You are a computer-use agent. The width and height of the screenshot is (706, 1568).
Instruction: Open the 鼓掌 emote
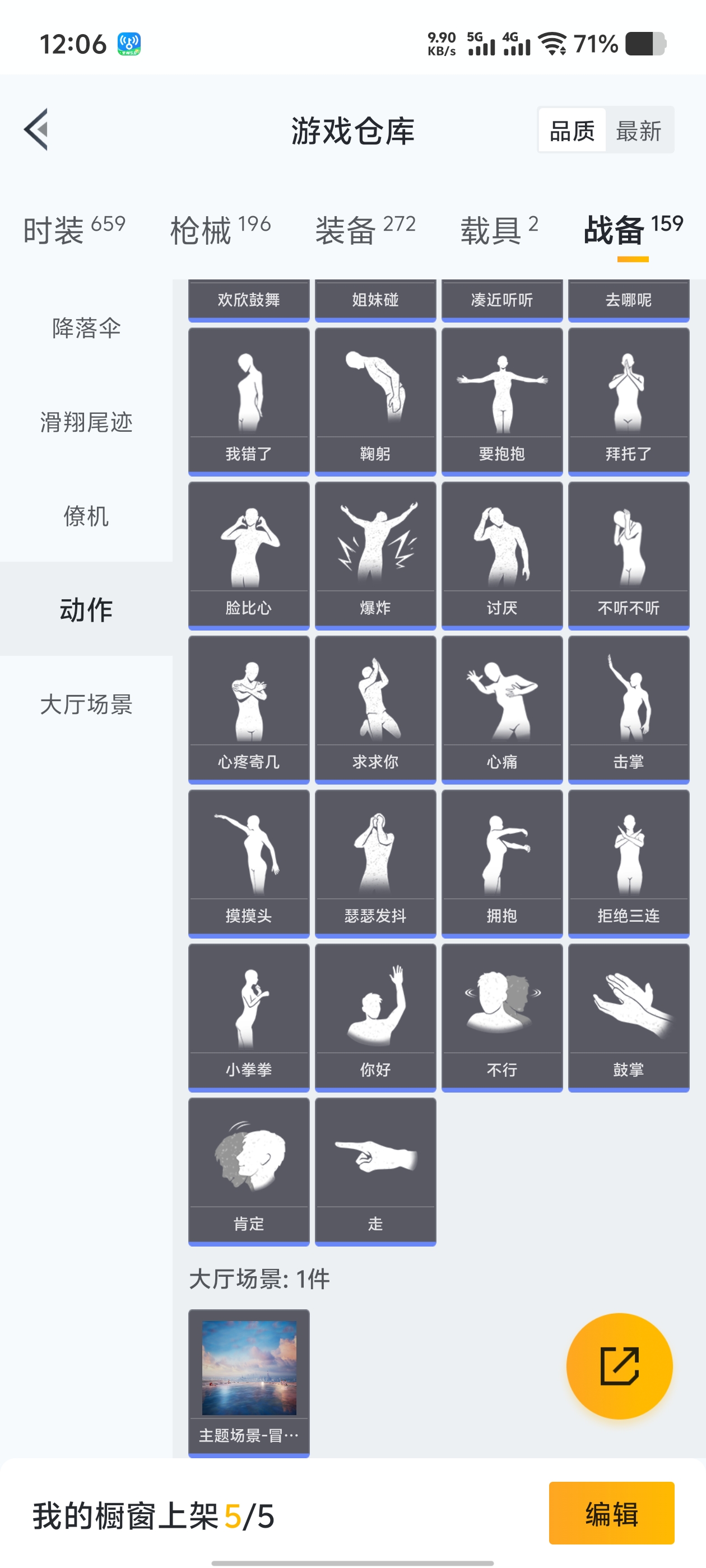628,1018
